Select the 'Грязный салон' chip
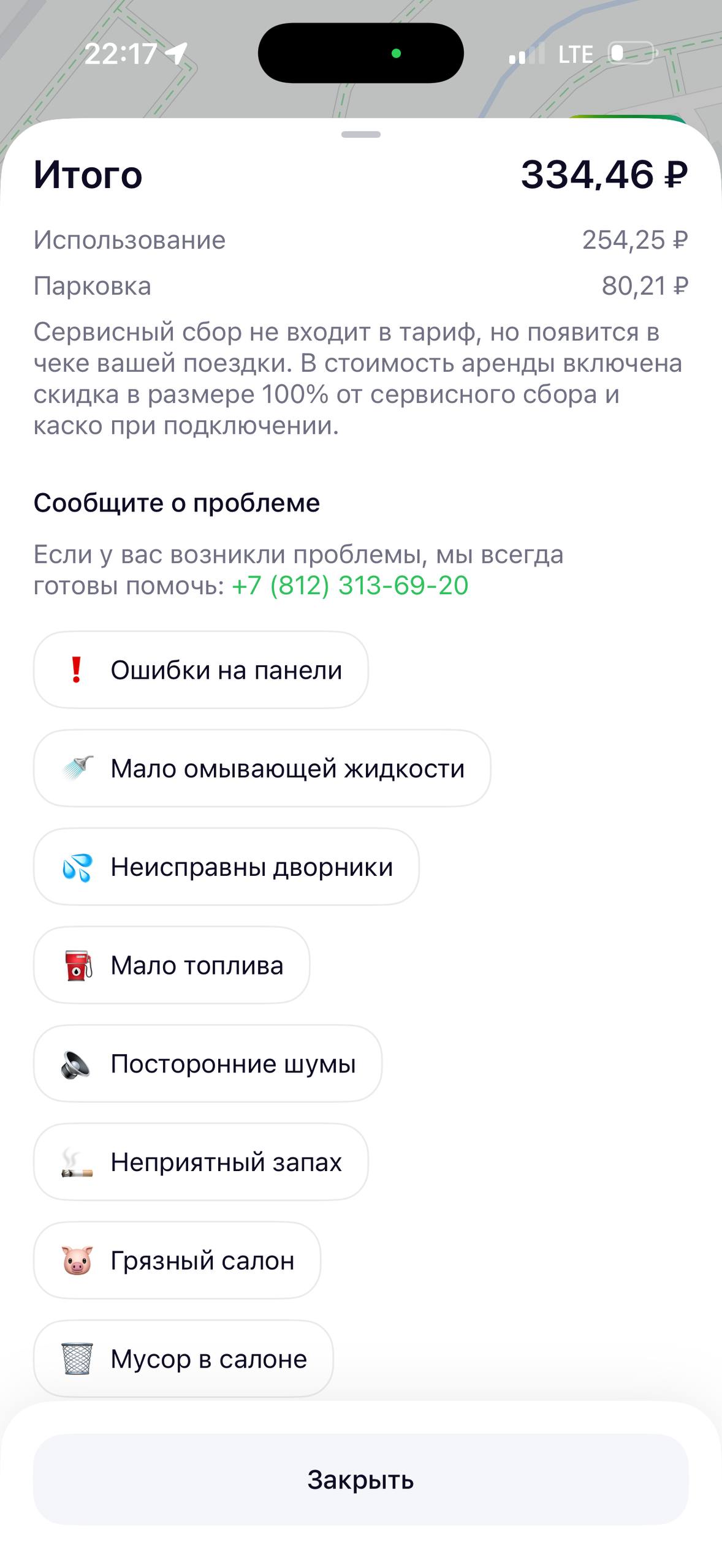The height and width of the screenshot is (1568, 722). [177, 1261]
